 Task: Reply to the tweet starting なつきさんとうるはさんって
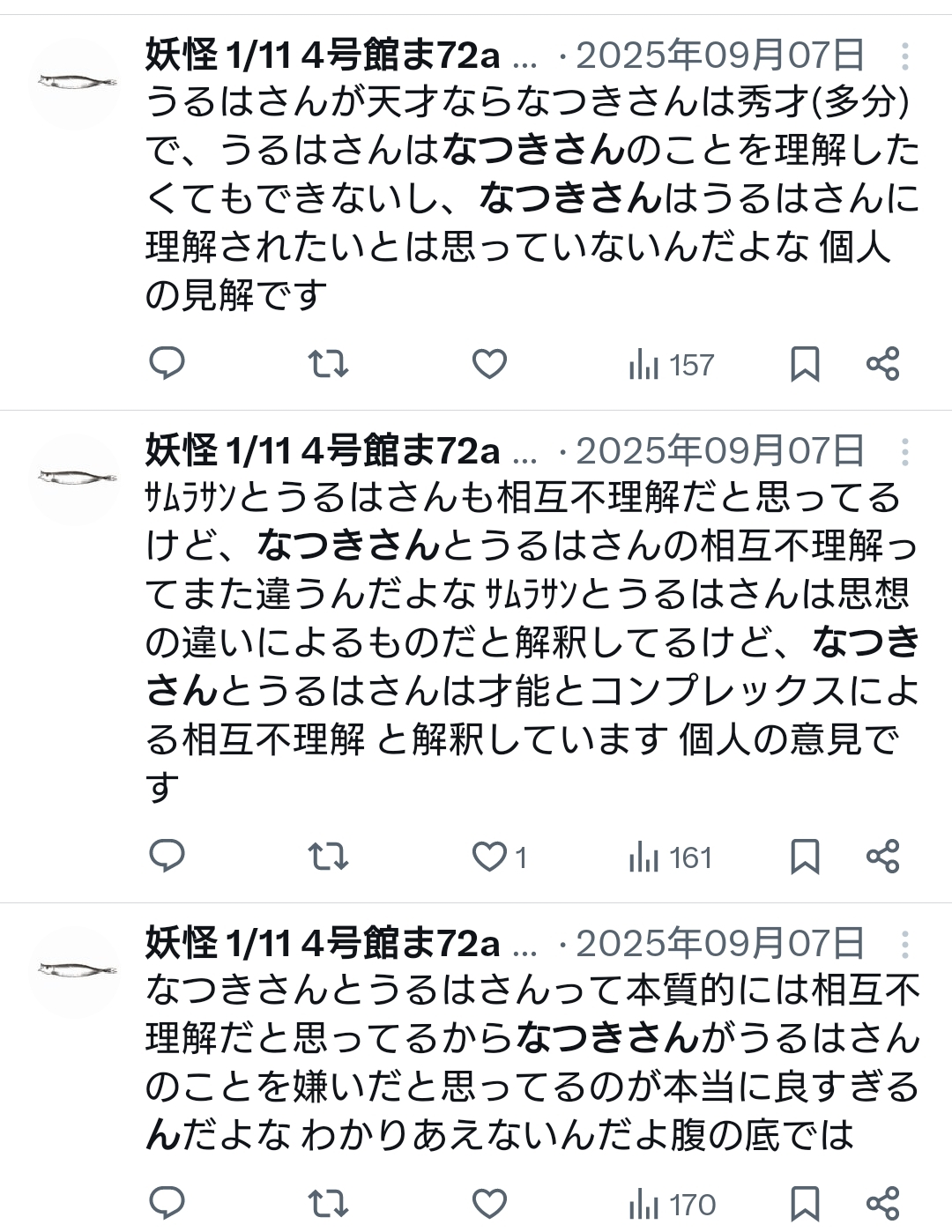(167, 1203)
